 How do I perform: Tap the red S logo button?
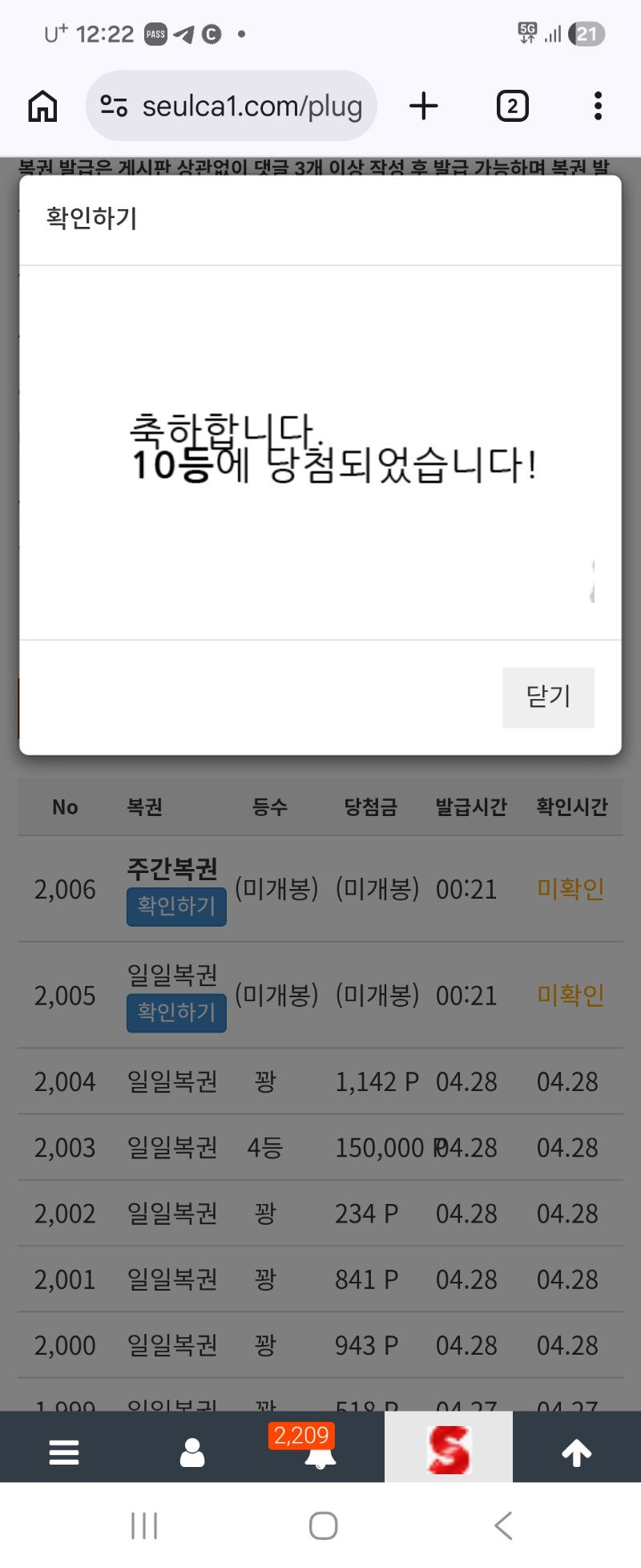click(449, 1449)
